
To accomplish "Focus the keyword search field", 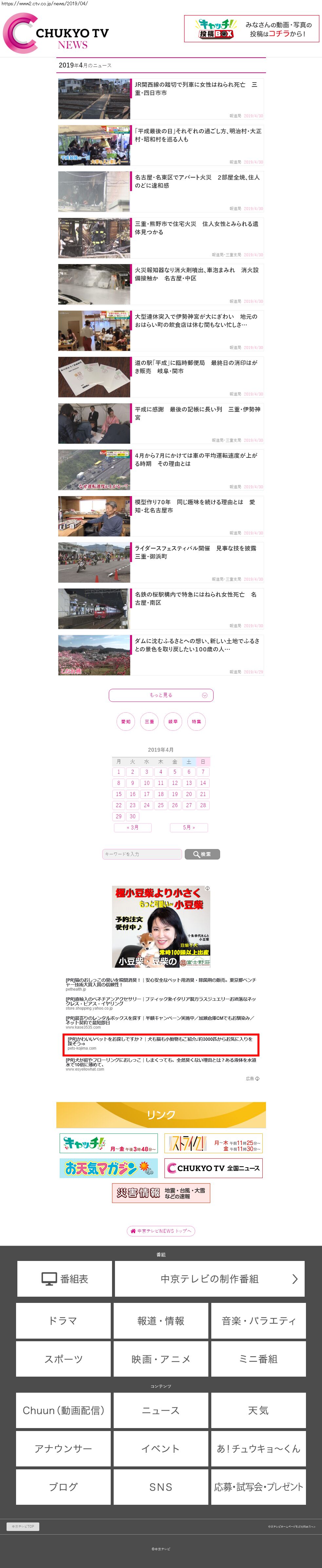I will [142, 854].
